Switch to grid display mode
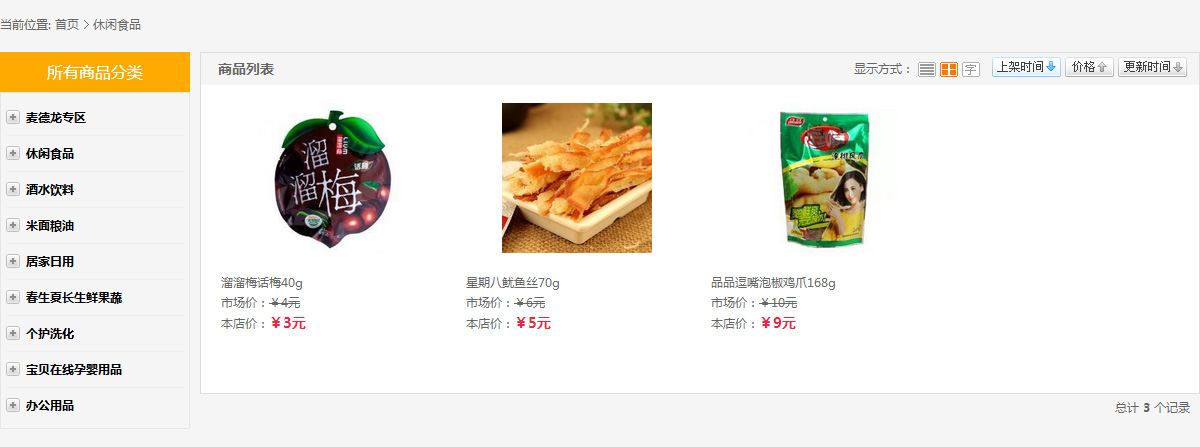Screen dimensions: 1200x447 [x=949, y=69]
